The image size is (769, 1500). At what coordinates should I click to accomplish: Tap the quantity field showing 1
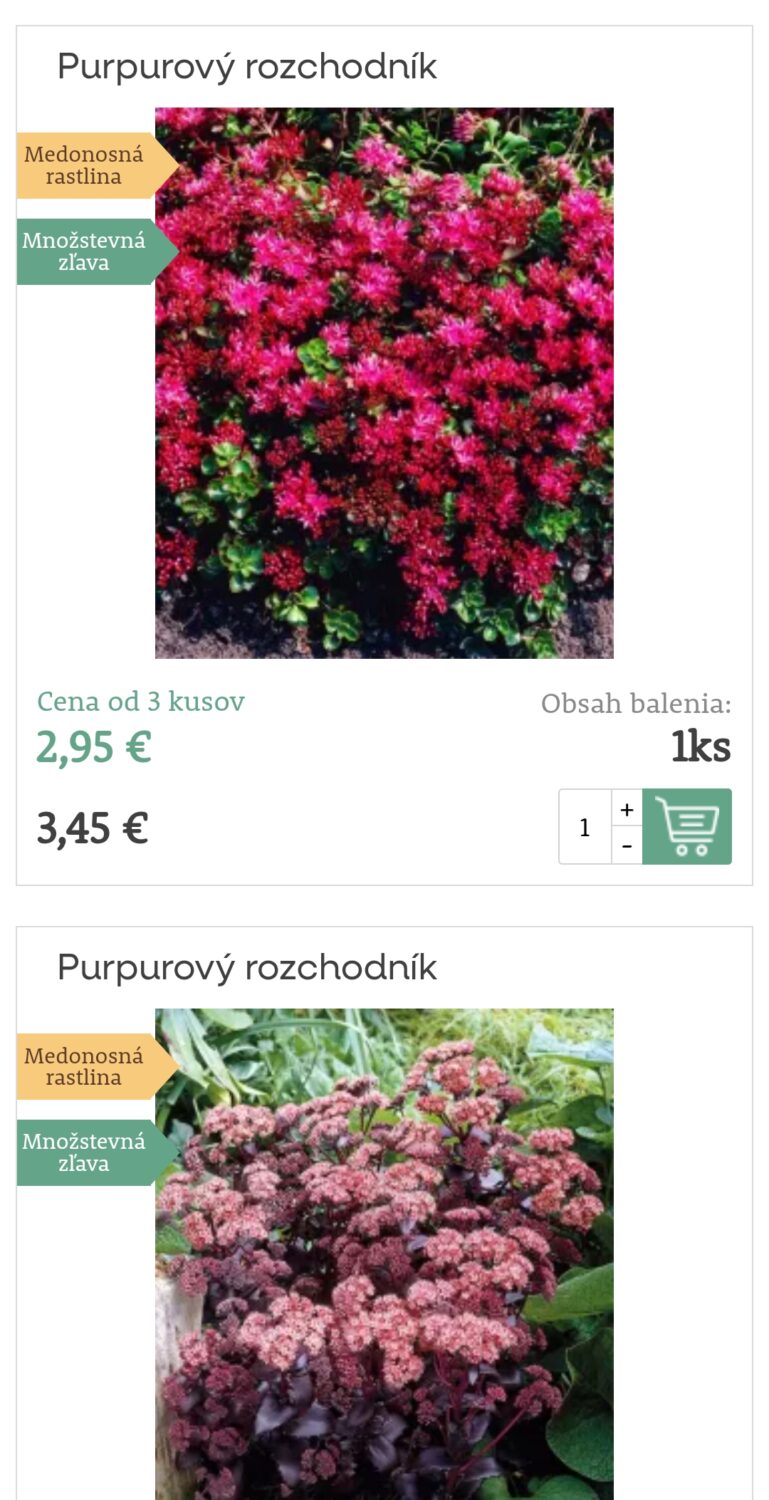585,827
